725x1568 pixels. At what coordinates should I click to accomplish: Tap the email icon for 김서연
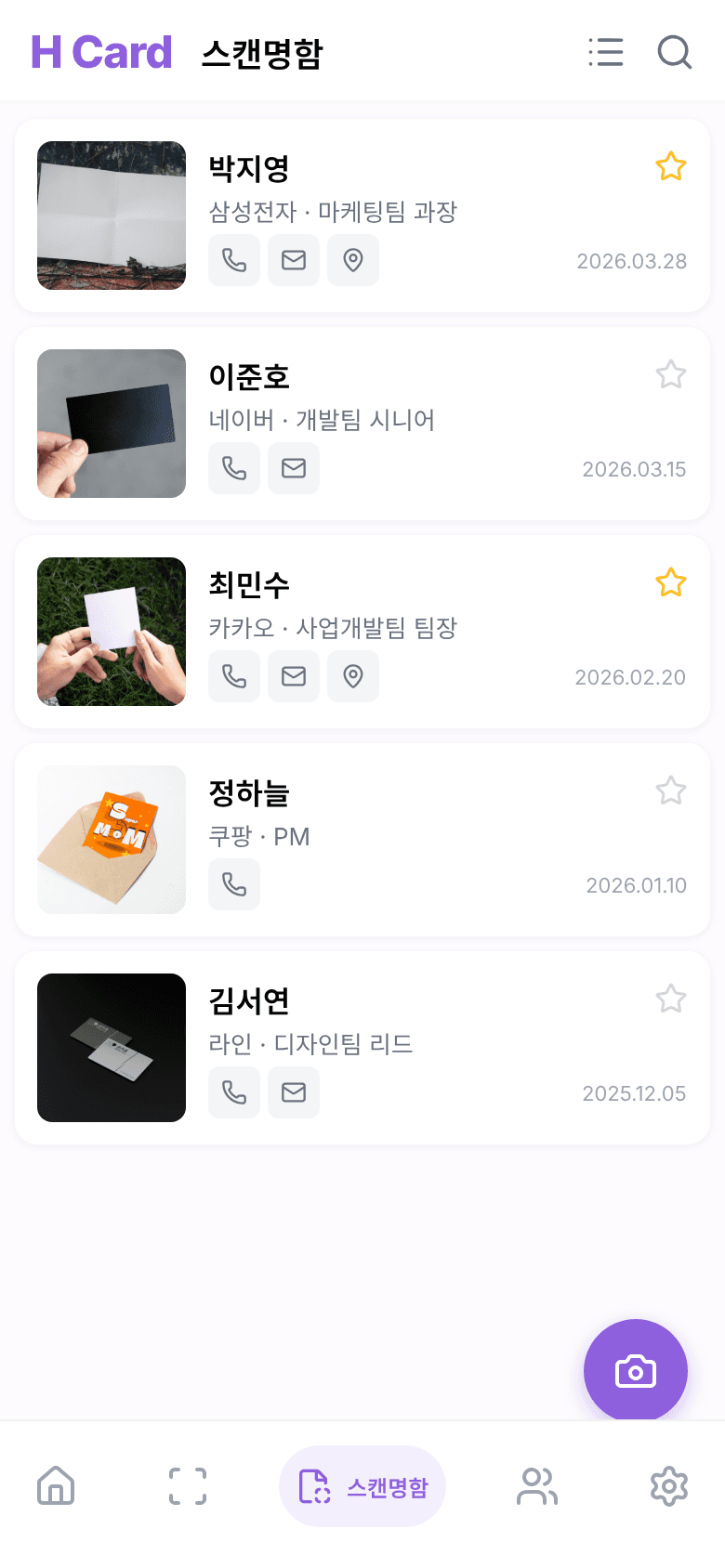pos(294,1092)
